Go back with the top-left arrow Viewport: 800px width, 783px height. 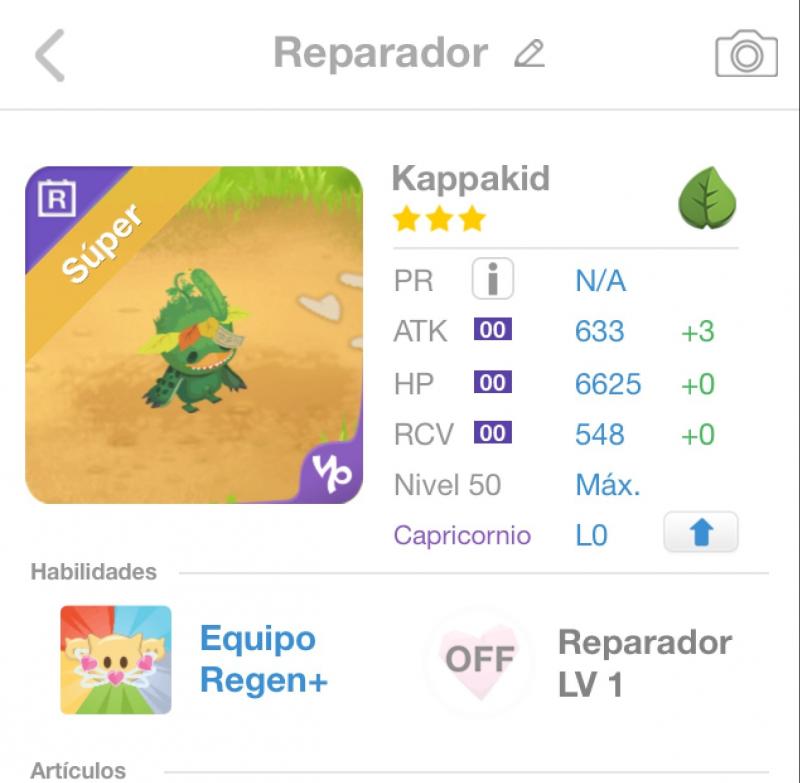point(49,55)
